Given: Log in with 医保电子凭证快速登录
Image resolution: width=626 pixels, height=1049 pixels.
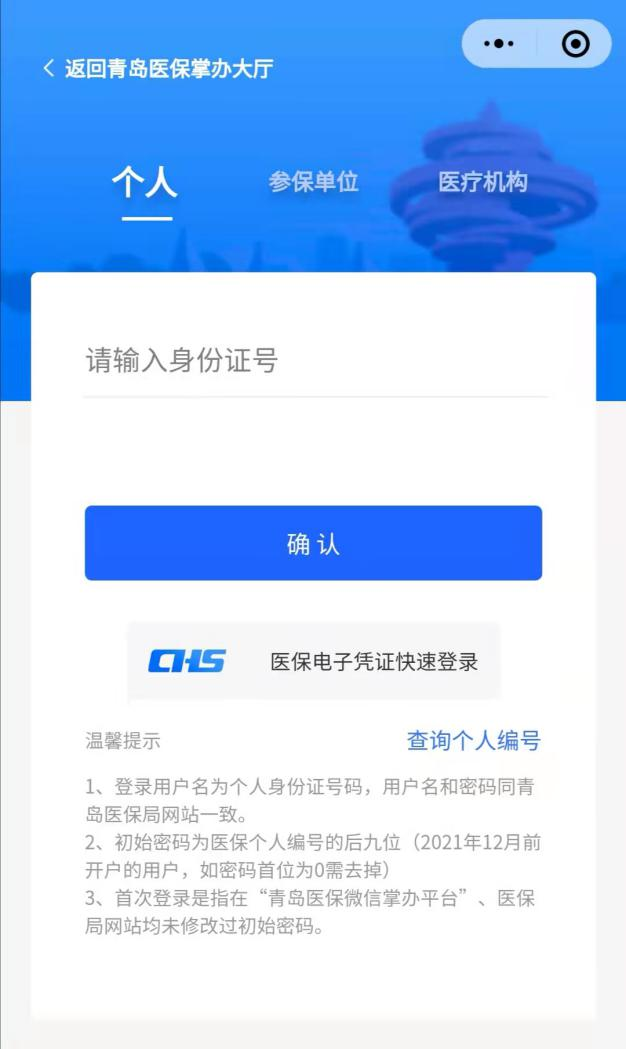Looking at the screenshot, I should coord(313,661).
